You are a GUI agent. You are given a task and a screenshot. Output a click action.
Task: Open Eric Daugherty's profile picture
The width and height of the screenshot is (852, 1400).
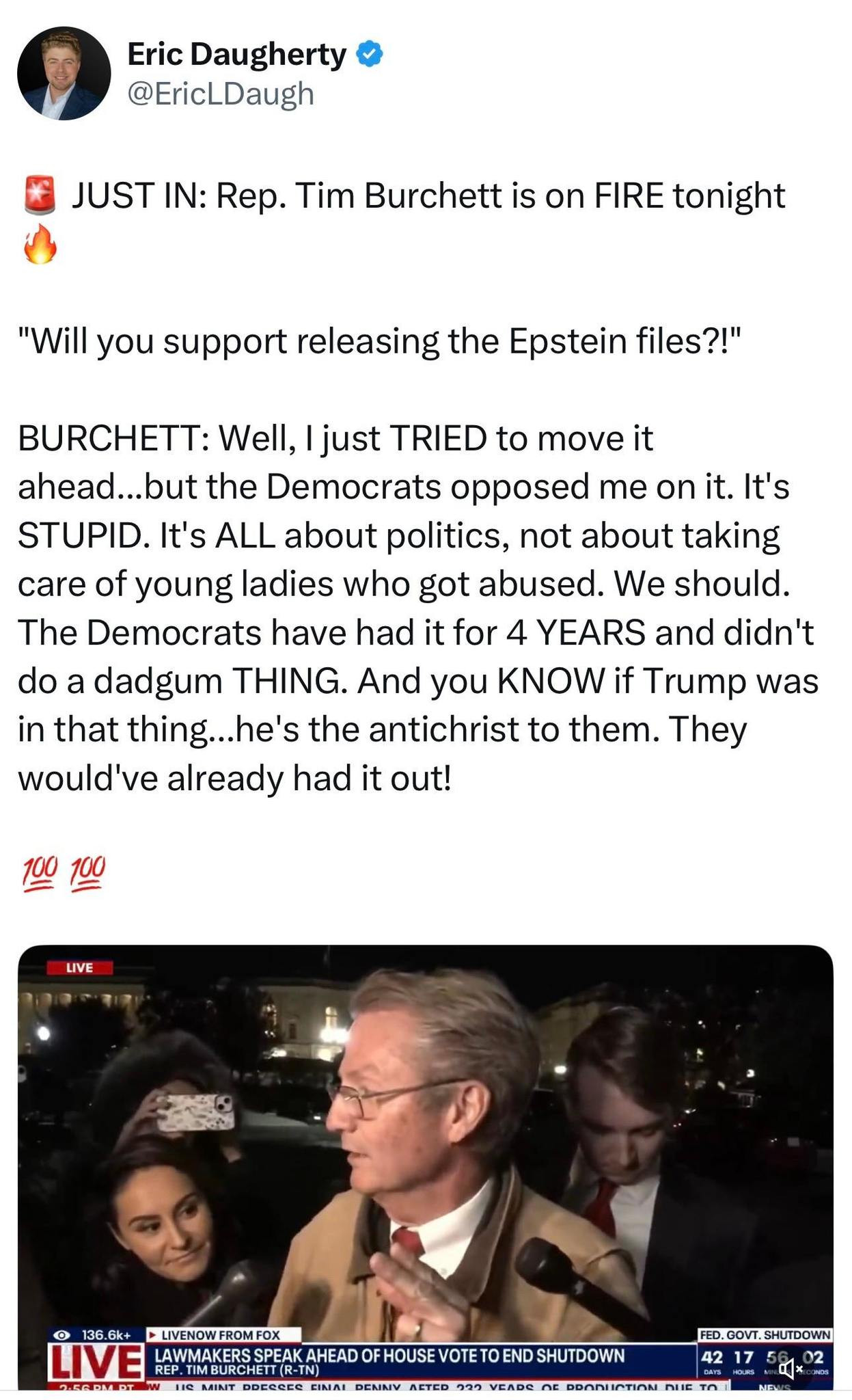point(64,74)
